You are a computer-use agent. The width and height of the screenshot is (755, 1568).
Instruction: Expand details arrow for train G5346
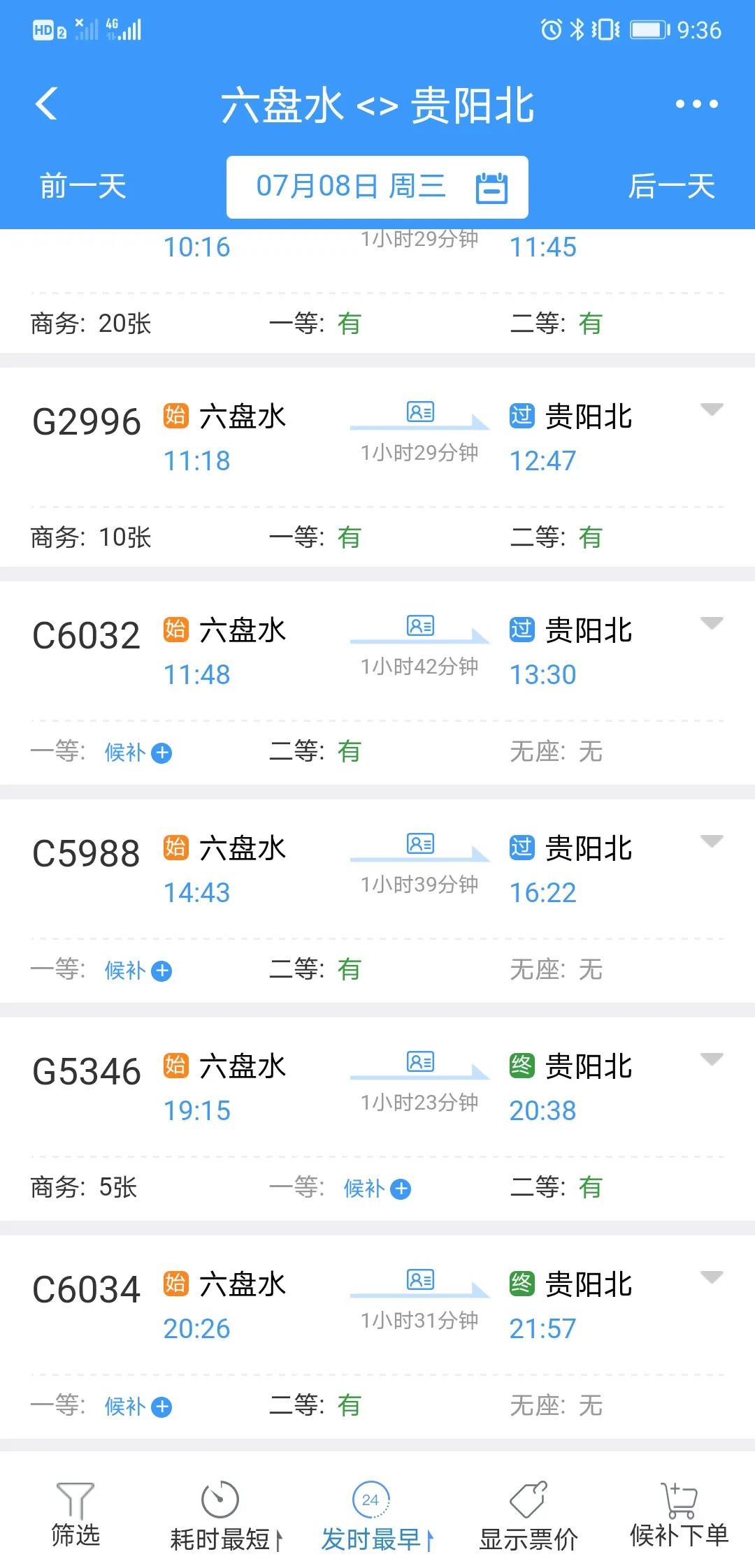pyautogui.click(x=712, y=1059)
